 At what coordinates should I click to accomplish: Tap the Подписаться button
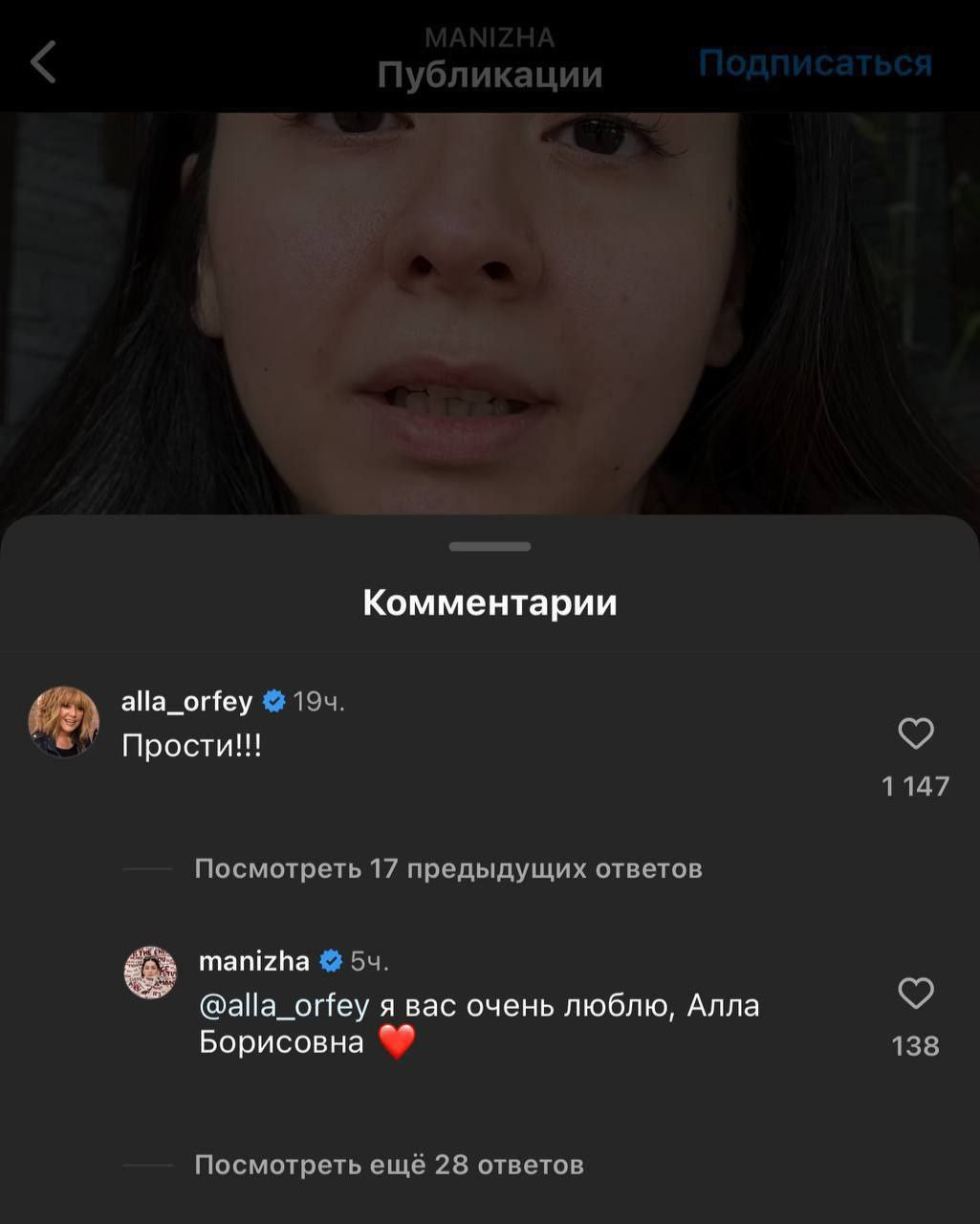pyautogui.click(x=815, y=63)
